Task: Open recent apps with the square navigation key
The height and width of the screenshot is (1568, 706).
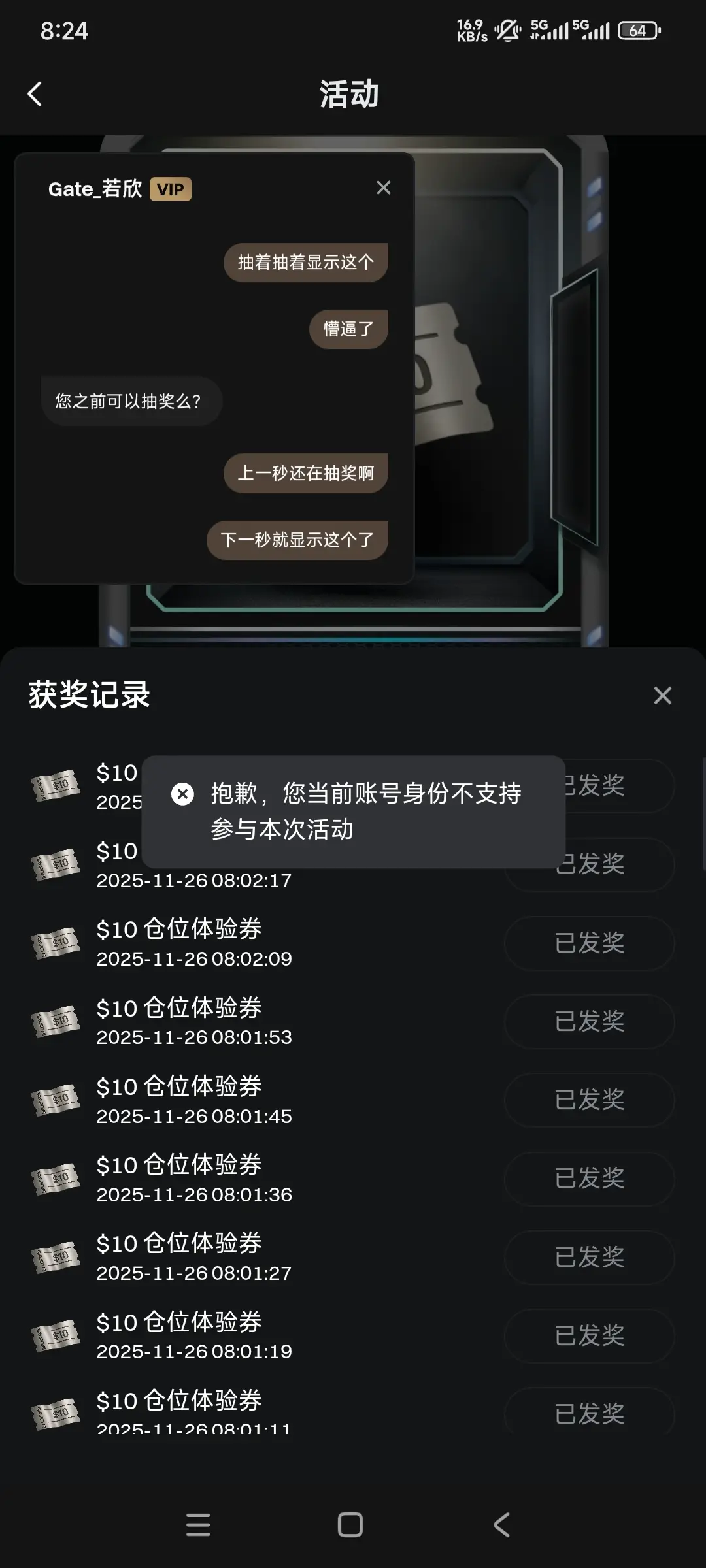Action: click(x=351, y=1526)
